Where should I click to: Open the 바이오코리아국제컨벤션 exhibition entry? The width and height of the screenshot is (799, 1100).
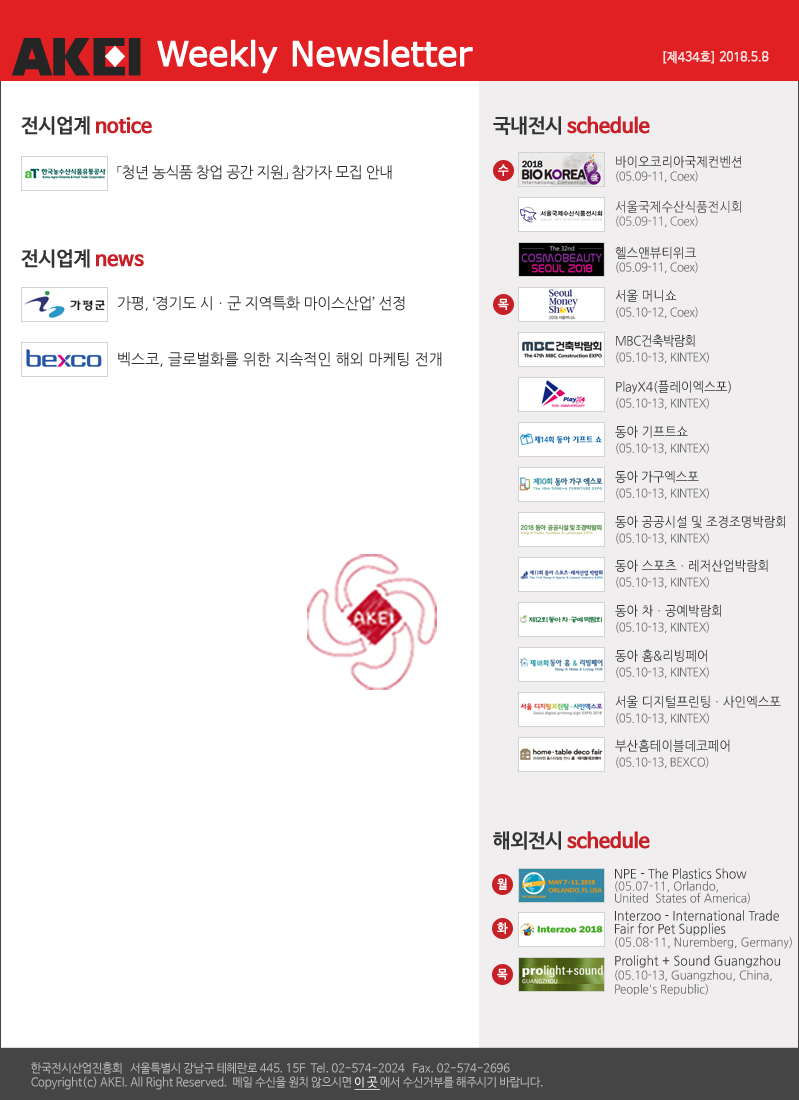pyautogui.click(x=678, y=161)
